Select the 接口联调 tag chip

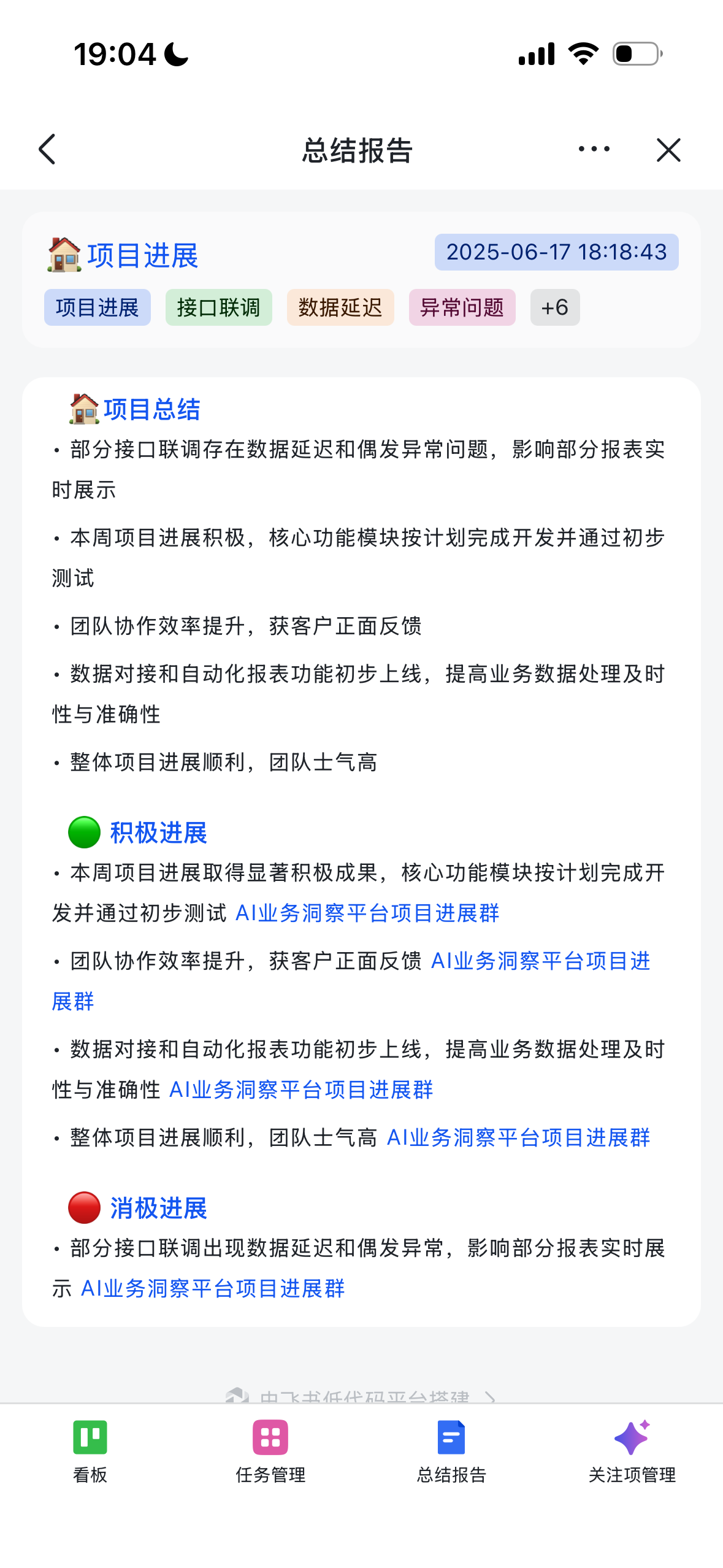point(218,307)
